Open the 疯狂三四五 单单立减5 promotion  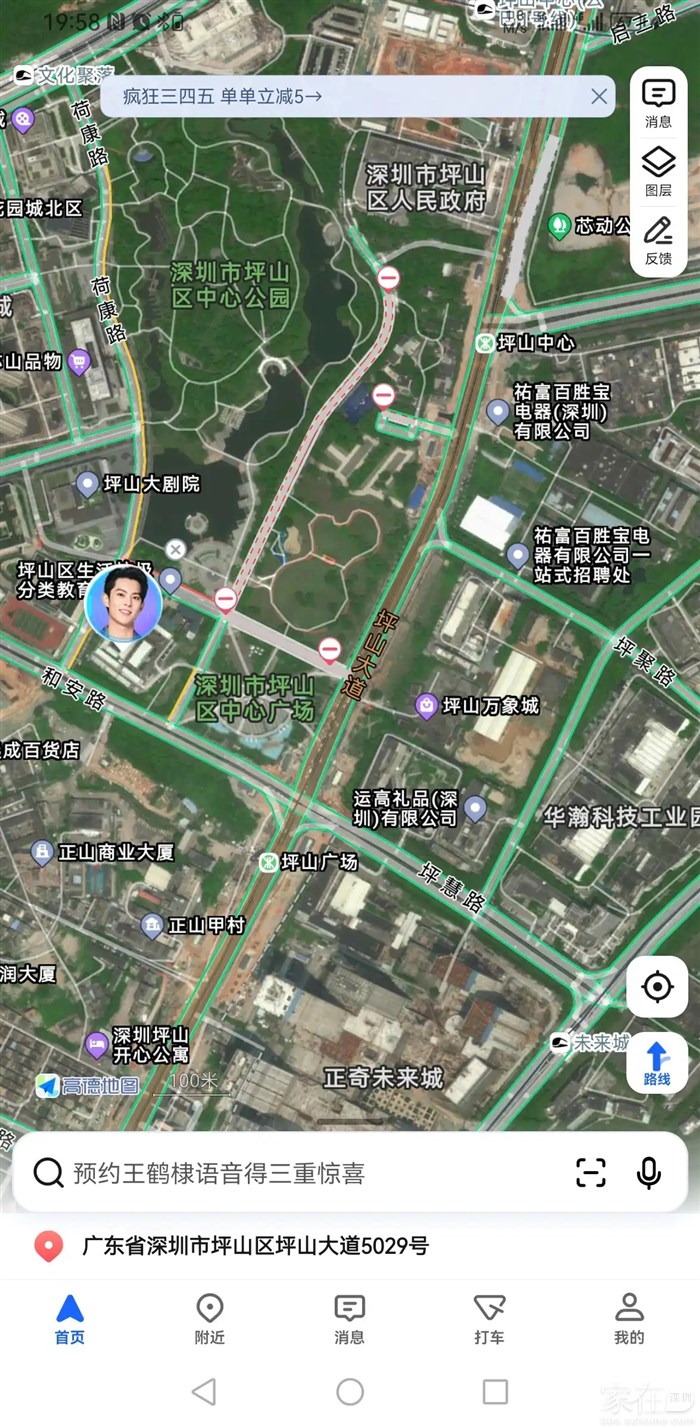click(x=223, y=97)
